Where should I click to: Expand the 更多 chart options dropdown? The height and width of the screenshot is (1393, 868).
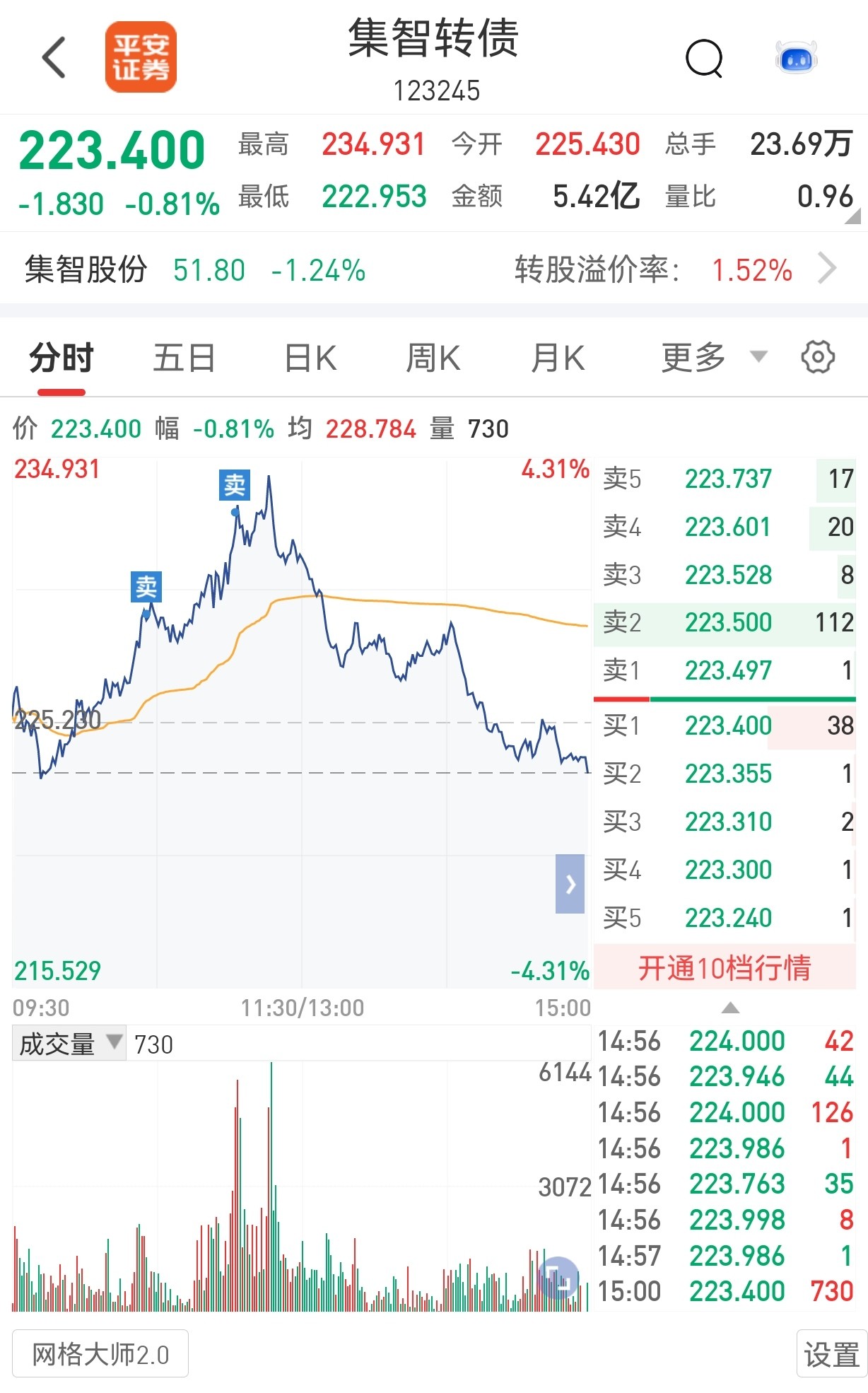coord(714,358)
